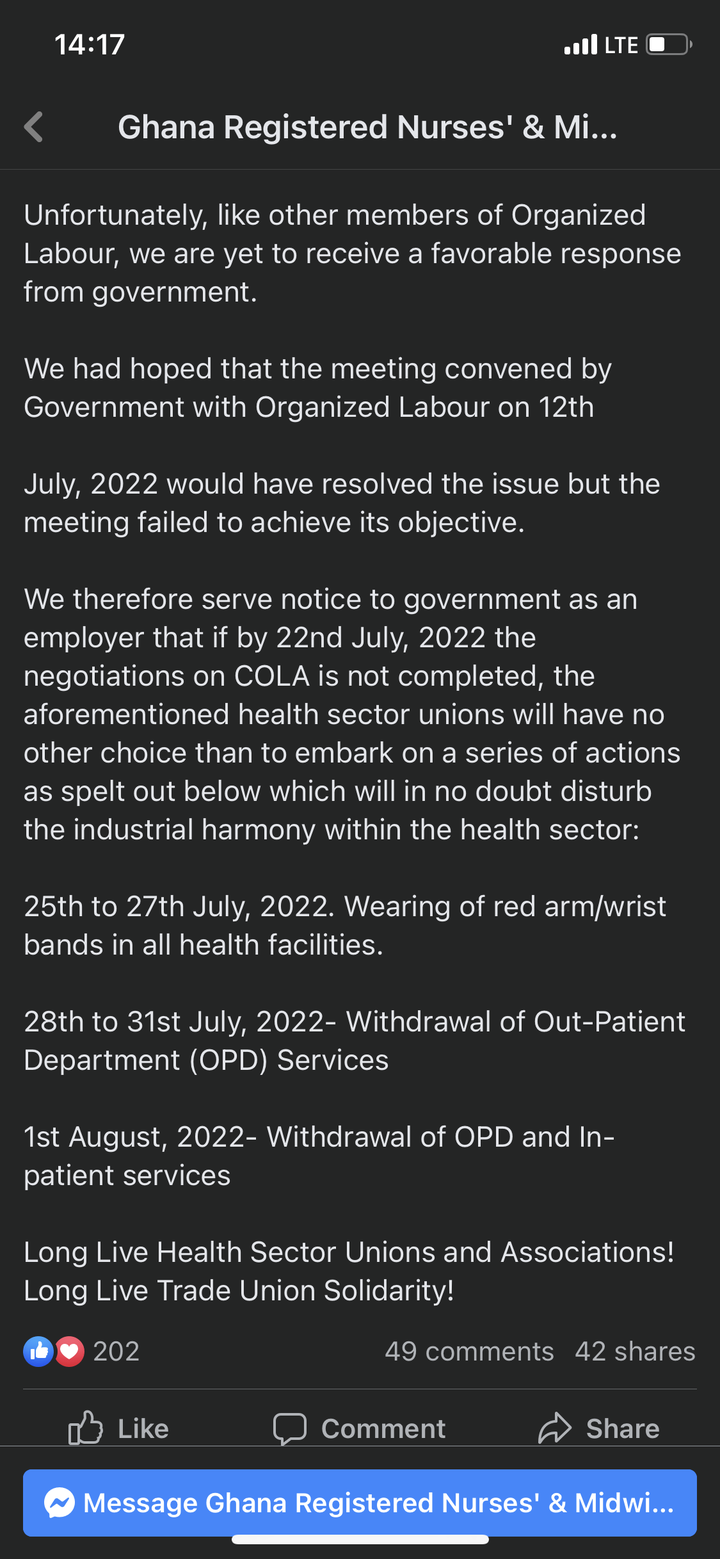
Task: Like this post
Action: tap(118, 1428)
